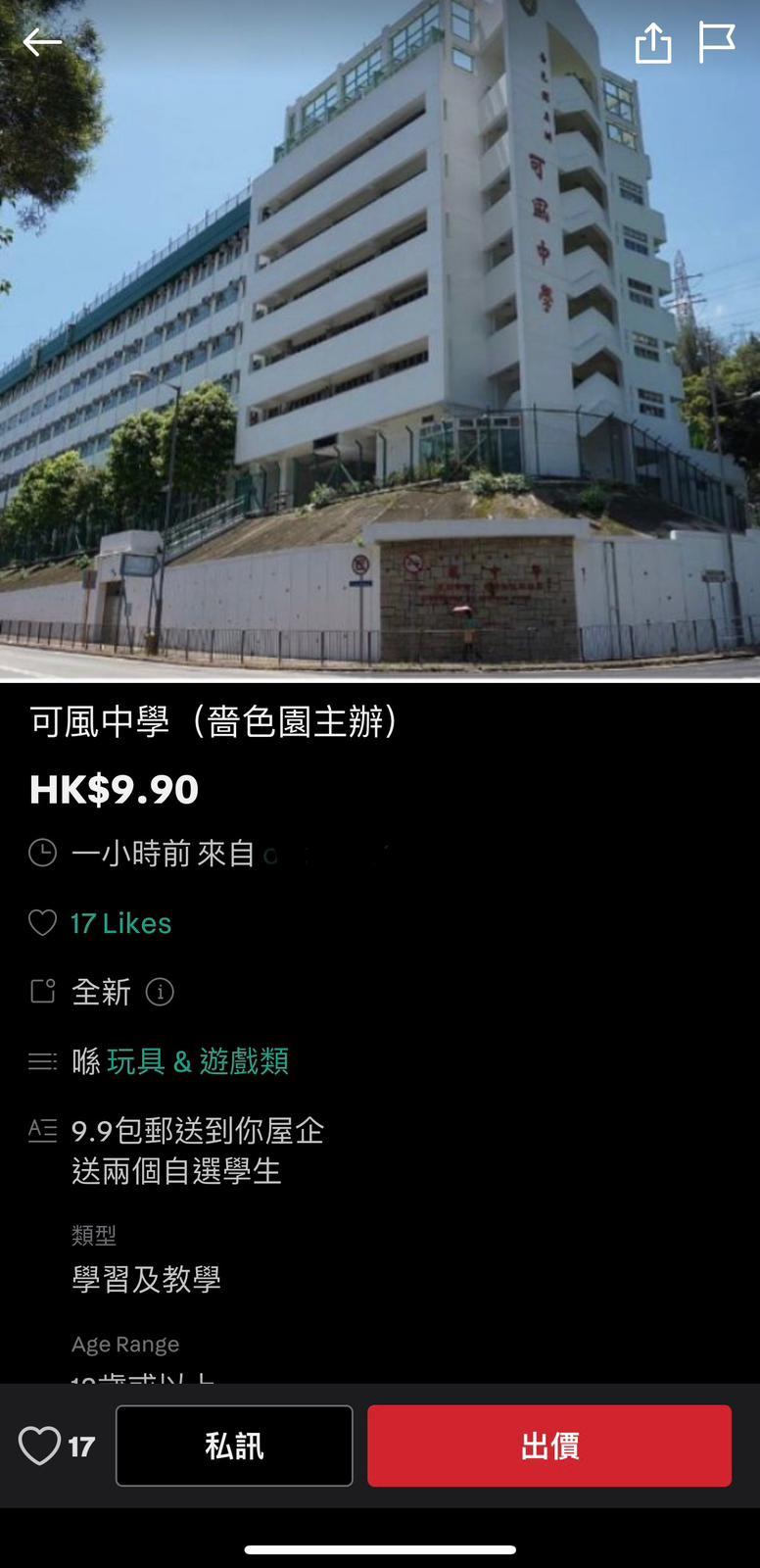760x1568 pixels.
Task: Open chat with the 私訊 button
Action: (234, 1445)
